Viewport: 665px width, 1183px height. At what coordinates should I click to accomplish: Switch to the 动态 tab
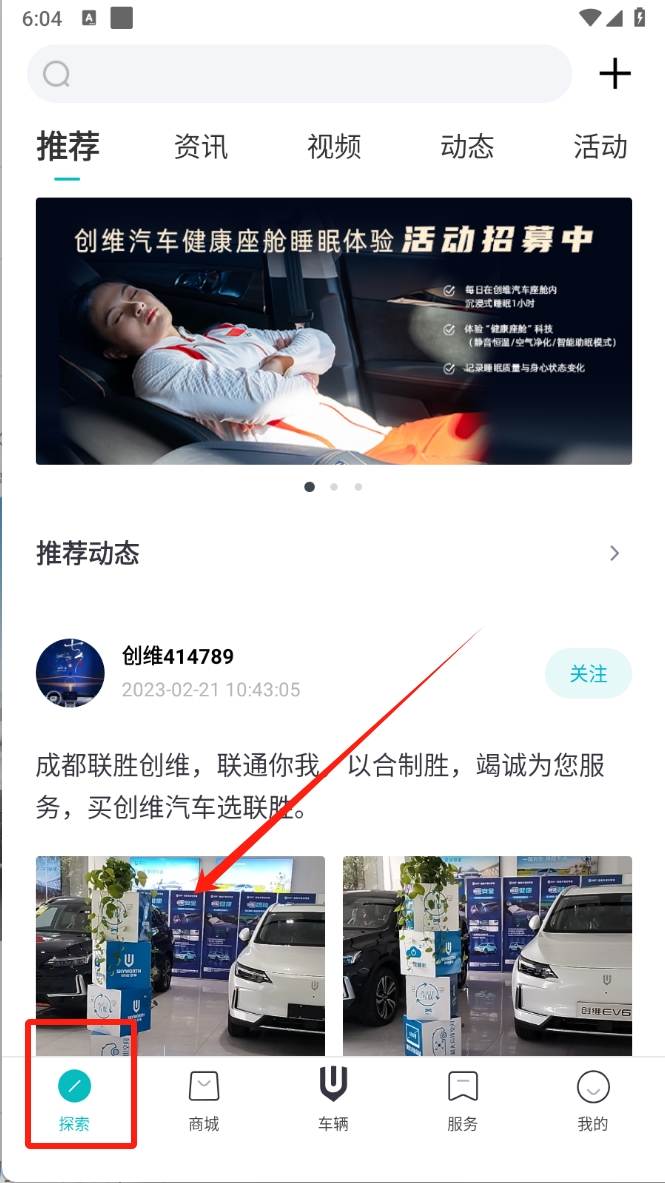467,147
